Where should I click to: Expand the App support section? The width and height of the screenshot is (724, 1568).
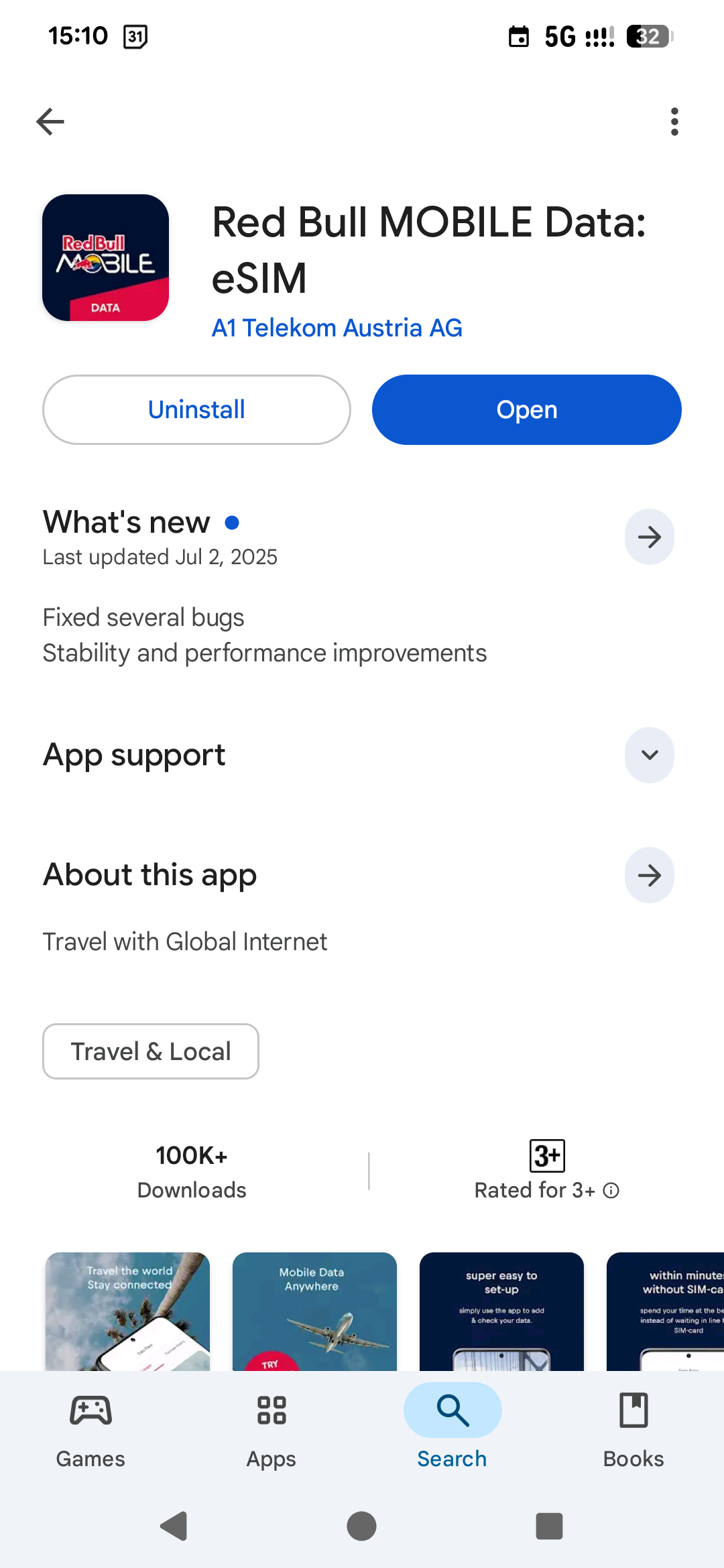(x=649, y=755)
